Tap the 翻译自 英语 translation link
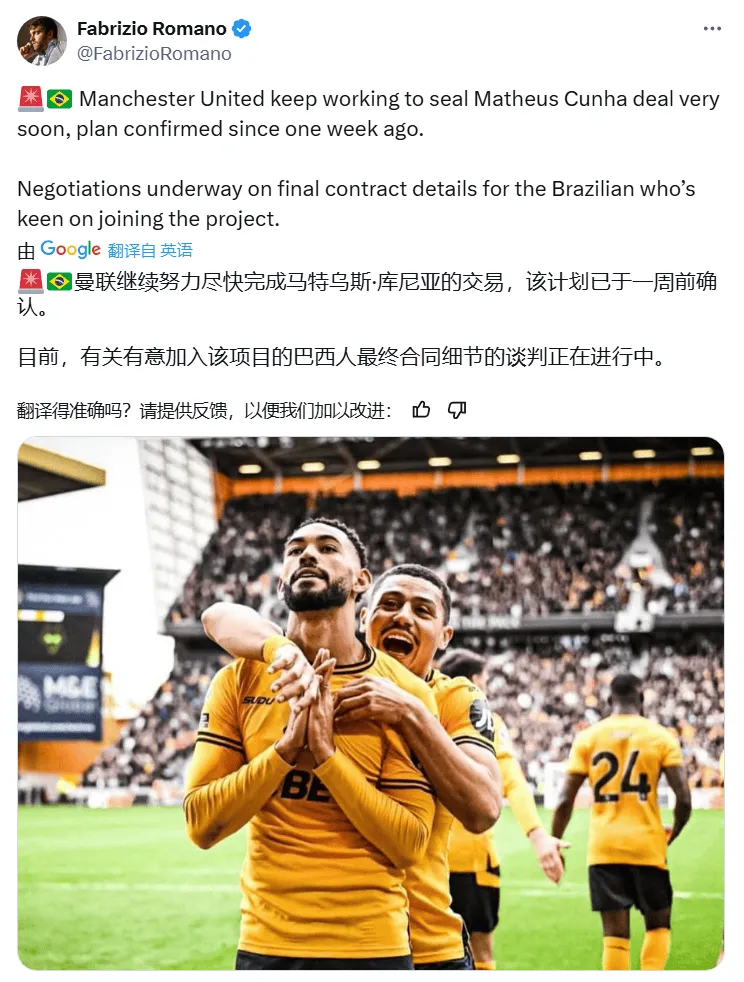This screenshot has height=982, width=744. point(150,250)
